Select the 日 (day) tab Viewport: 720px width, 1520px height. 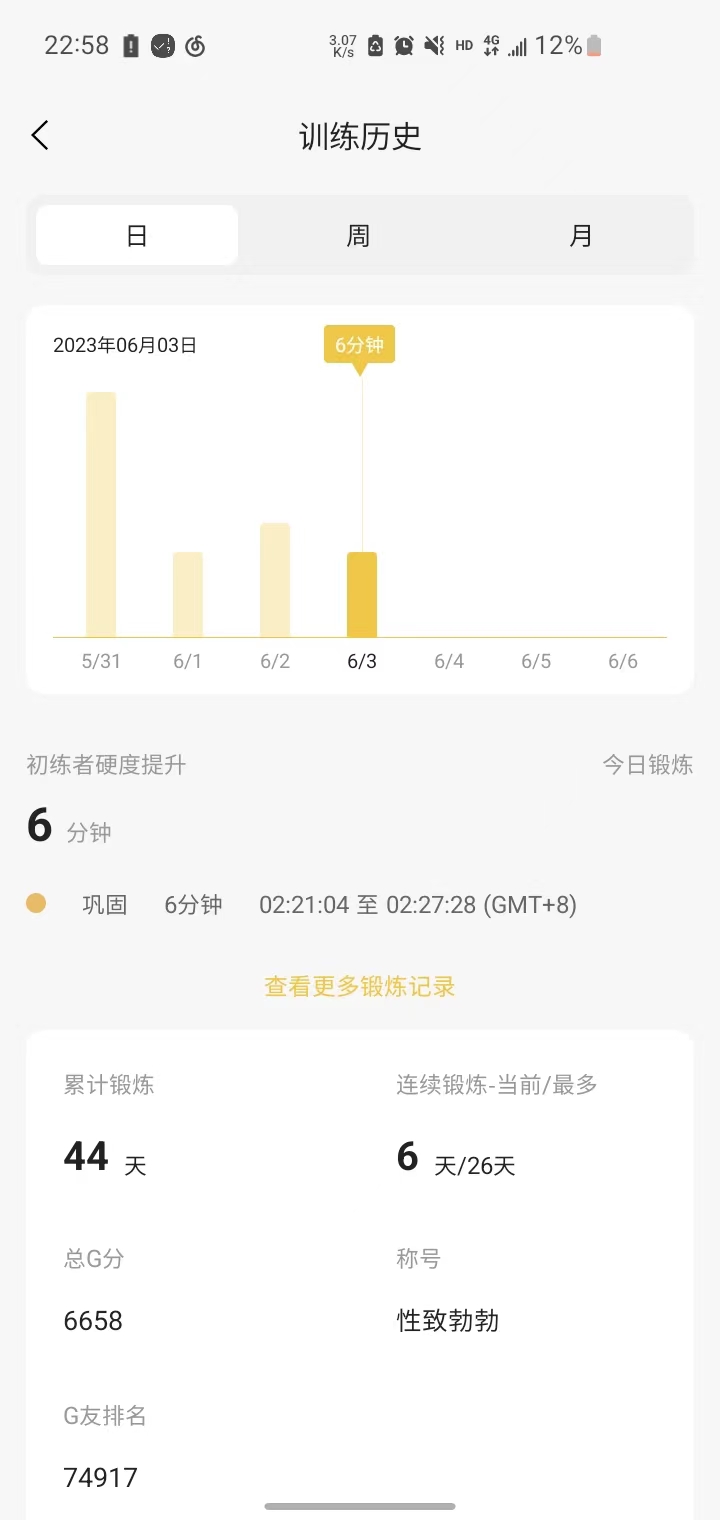(137, 235)
